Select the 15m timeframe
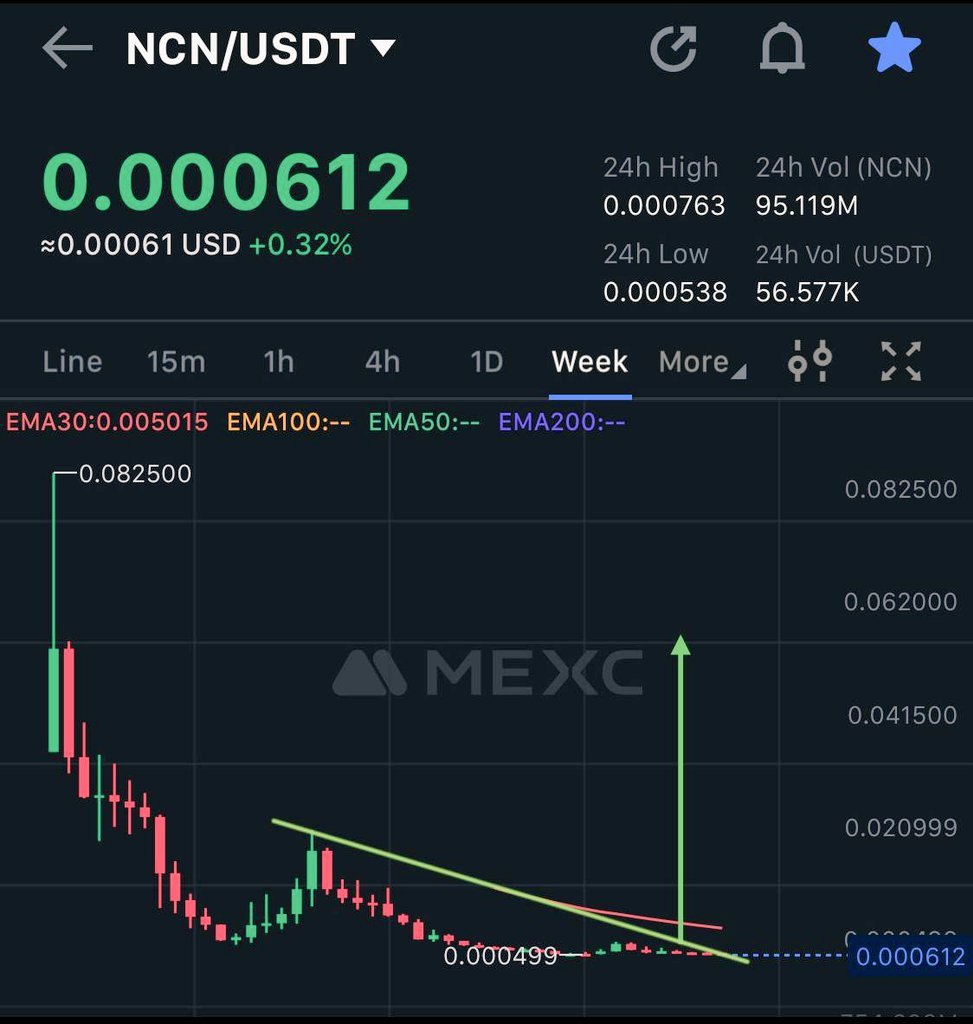 pyautogui.click(x=176, y=361)
